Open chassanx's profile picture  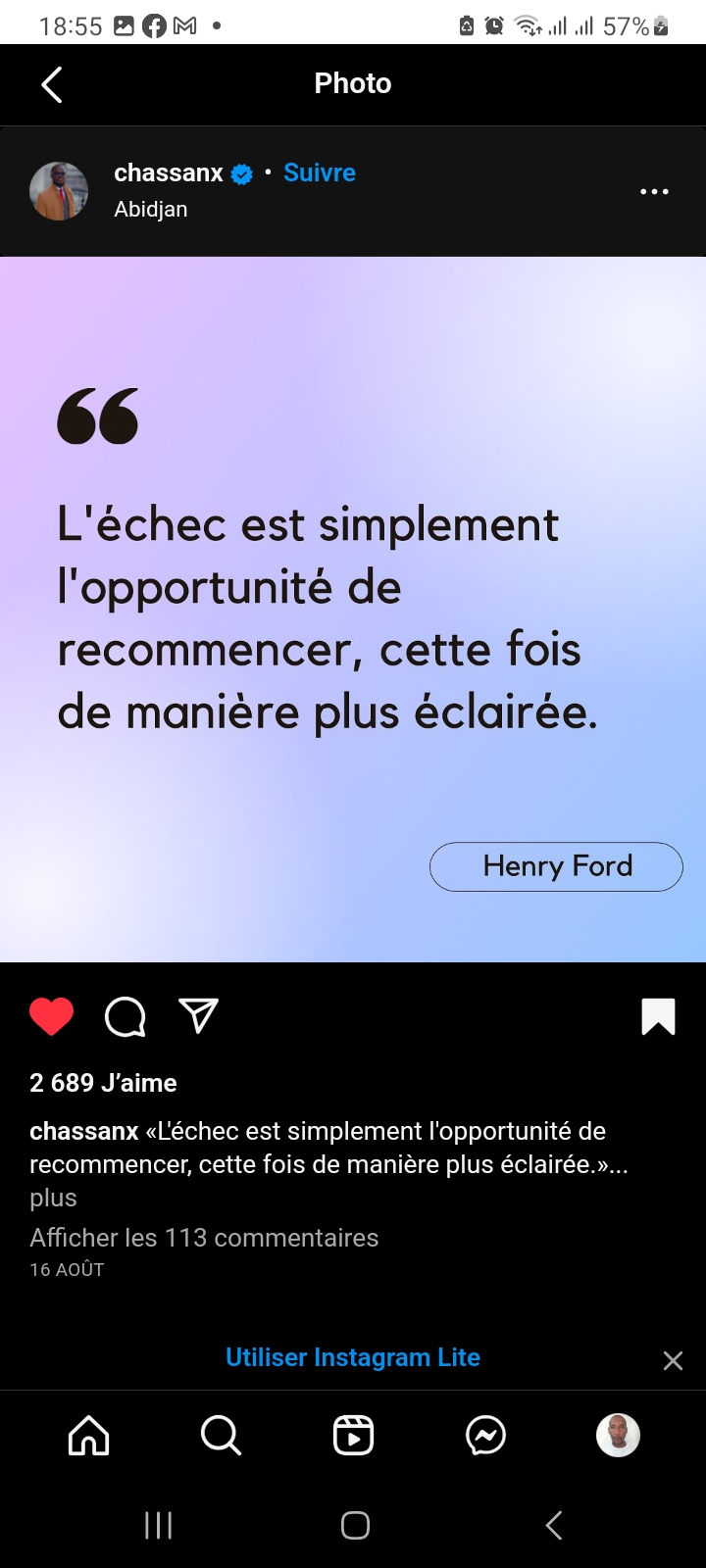[x=59, y=191]
